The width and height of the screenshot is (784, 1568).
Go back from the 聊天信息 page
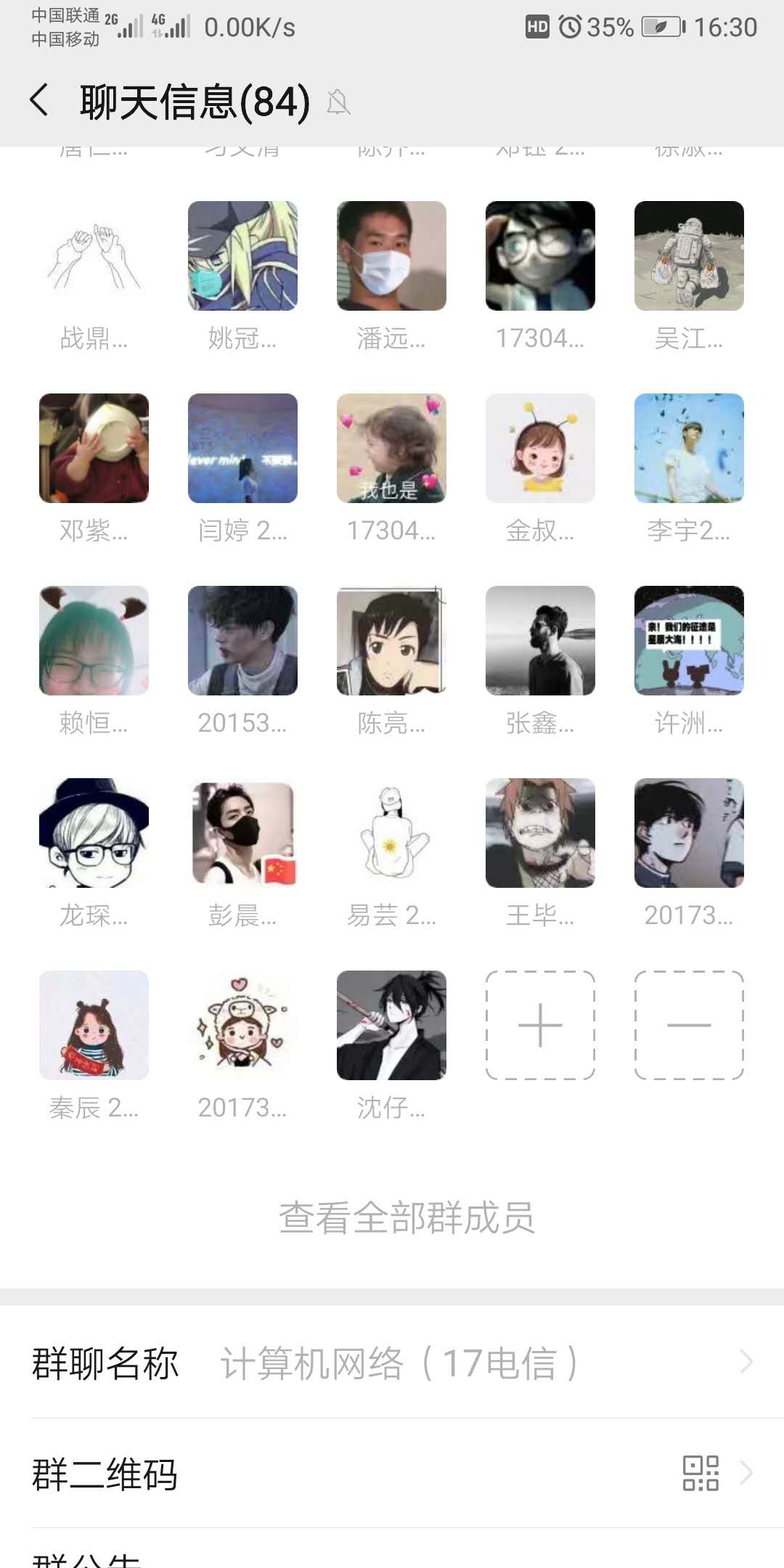coord(39,100)
